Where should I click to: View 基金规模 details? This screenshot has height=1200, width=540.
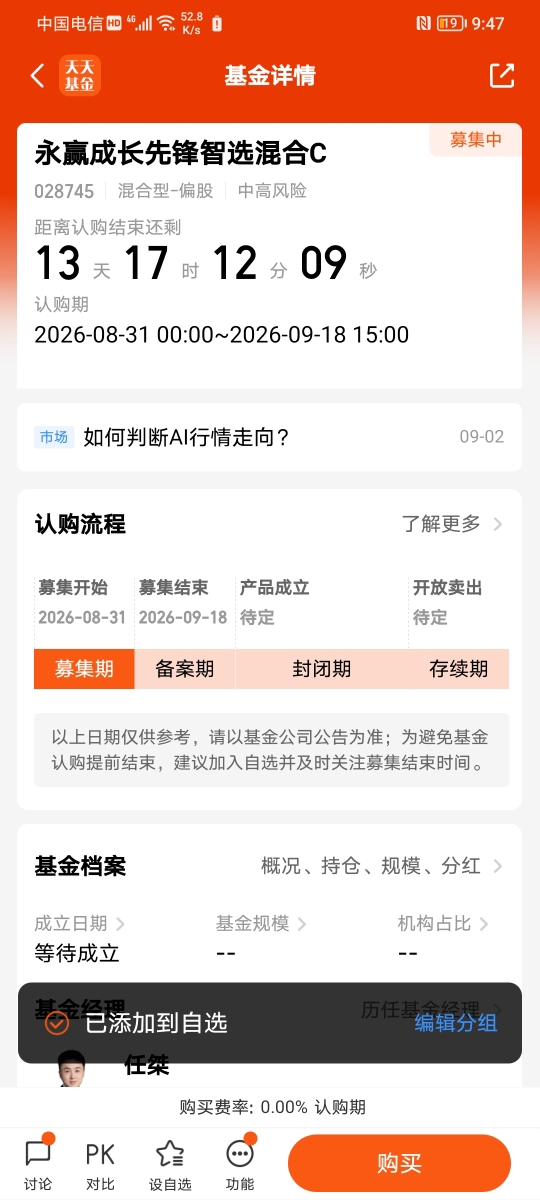[x=261, y=924]
